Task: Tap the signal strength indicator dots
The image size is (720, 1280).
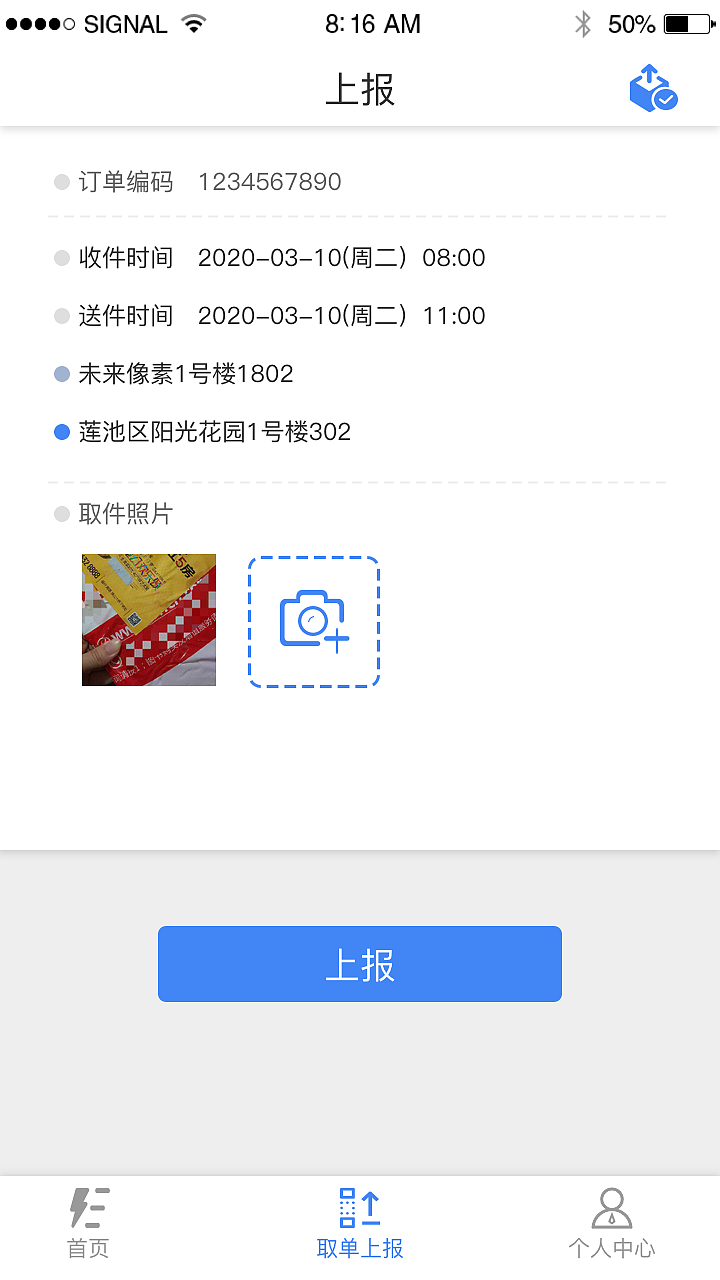Action: click(42, 22)
